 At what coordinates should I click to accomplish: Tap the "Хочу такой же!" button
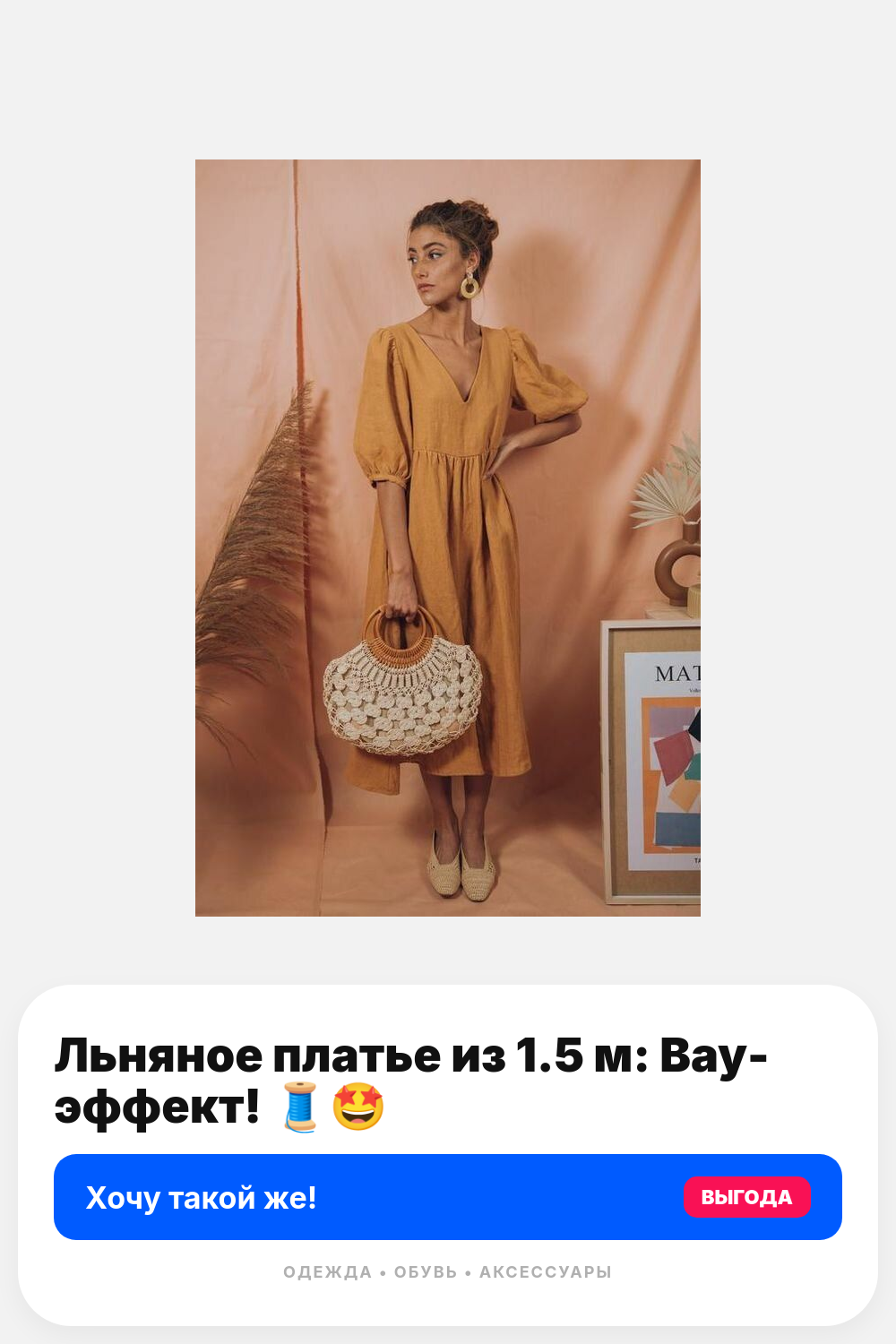pyautogui.click(x=448, y=1197)
